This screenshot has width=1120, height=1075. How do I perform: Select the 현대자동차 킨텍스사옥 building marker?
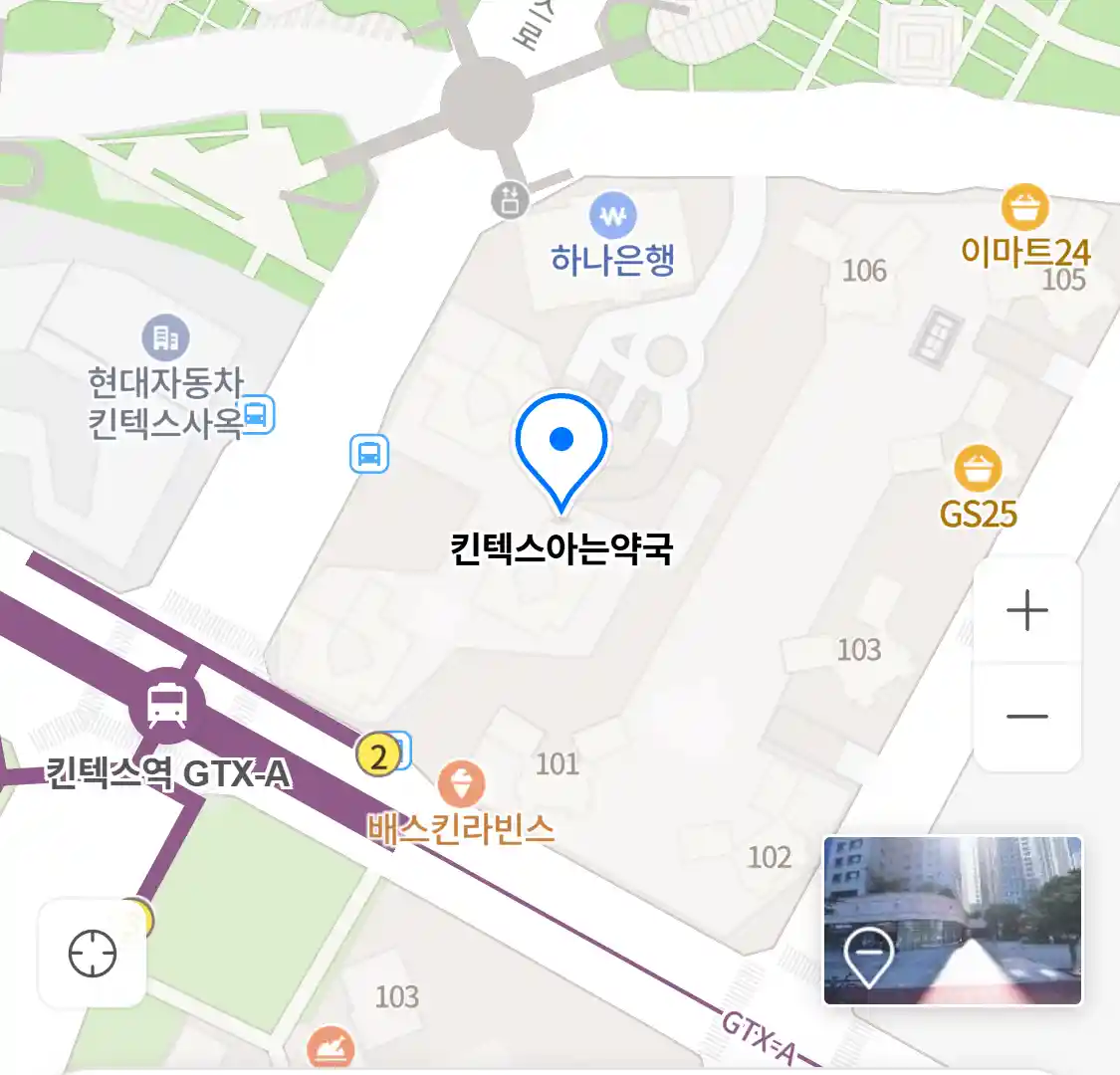click(x=165, y=339)
